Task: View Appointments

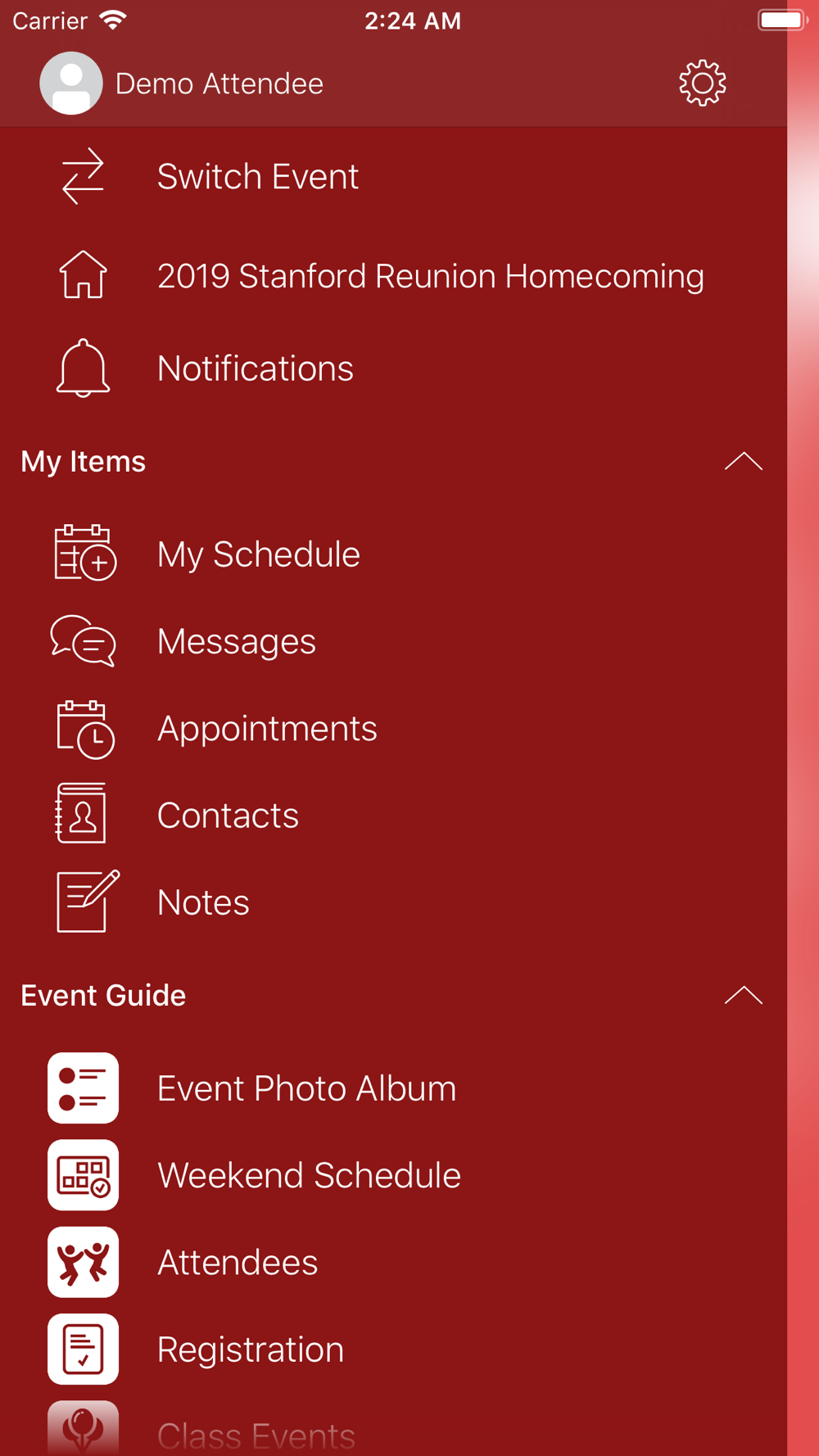Action: (x=393, y=729)
